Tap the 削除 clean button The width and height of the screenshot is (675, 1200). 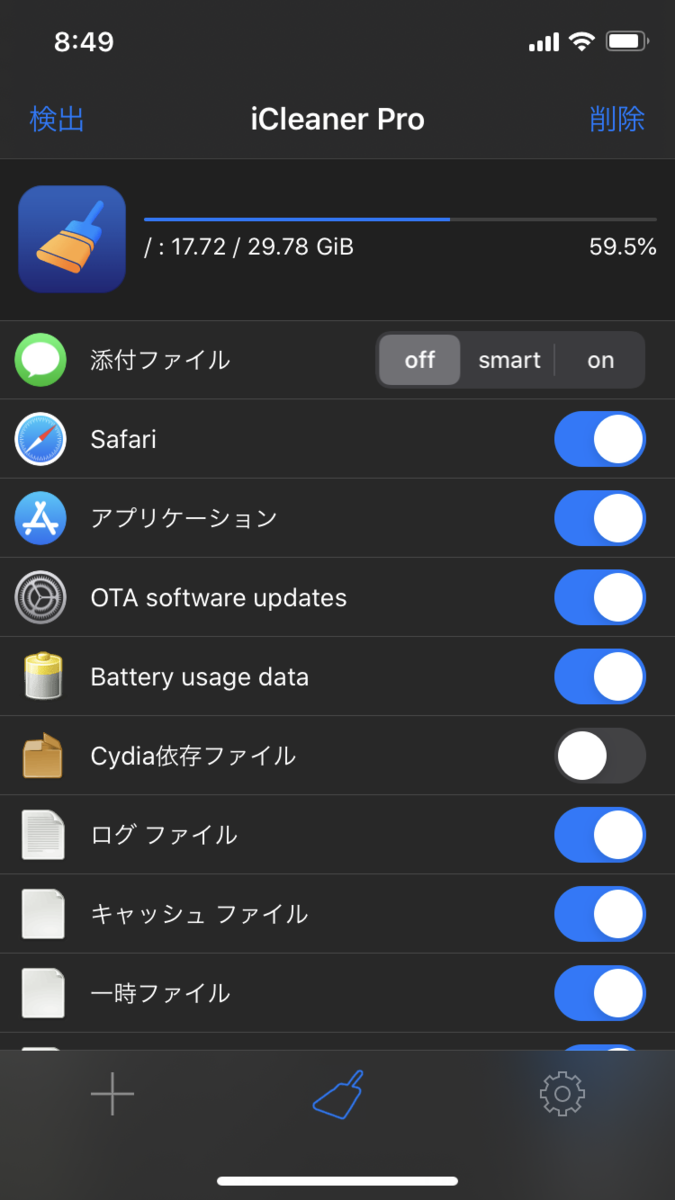click(x=617, y=120)
